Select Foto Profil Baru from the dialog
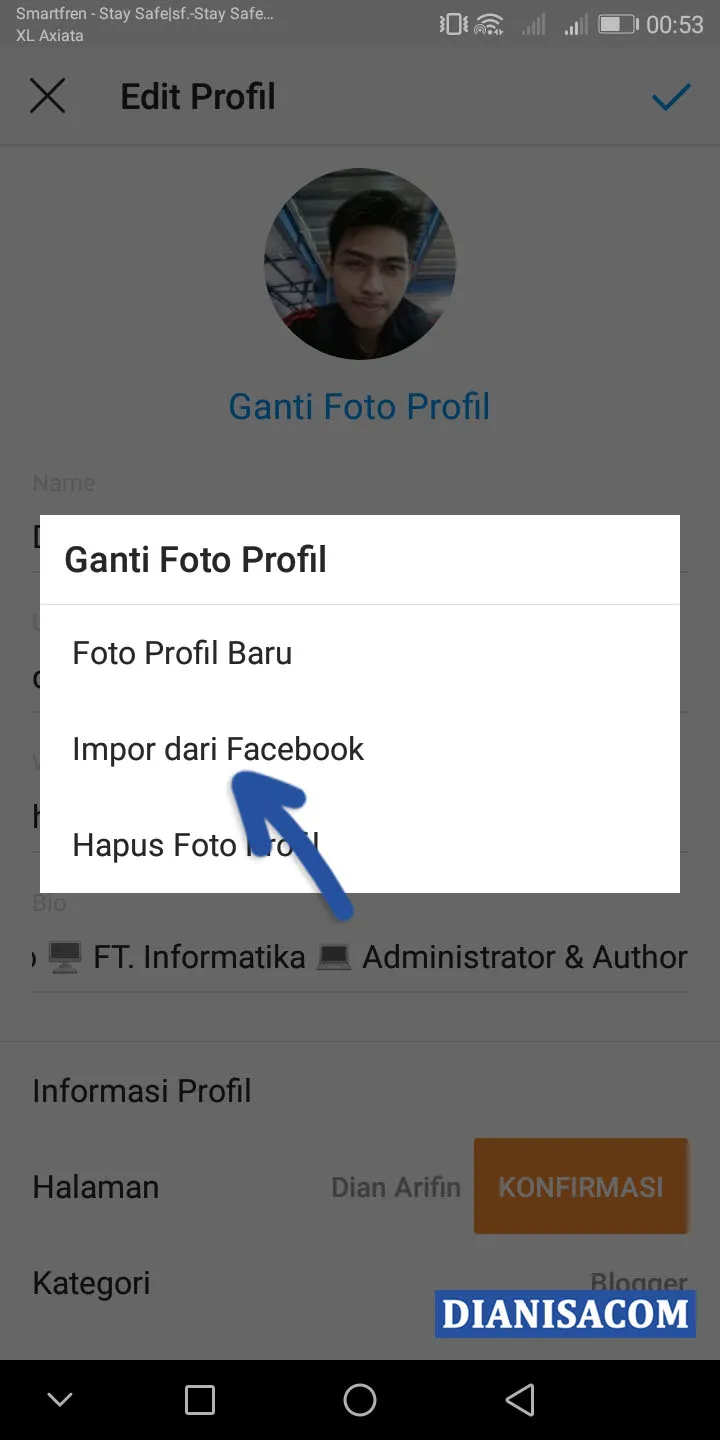Image resolution: width=720 pixels, height=1440 pixels. point(181,652)
